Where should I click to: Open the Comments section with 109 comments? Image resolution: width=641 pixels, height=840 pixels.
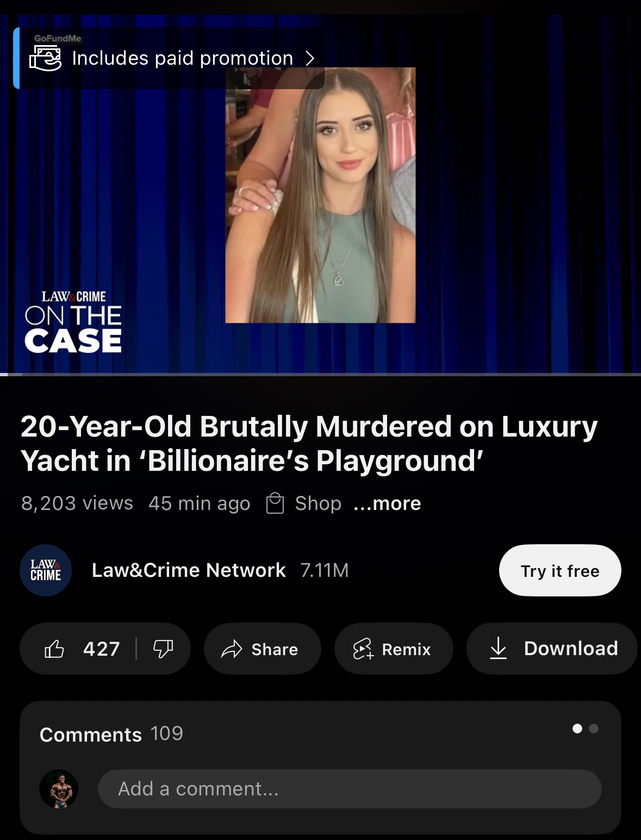click(110, 734)
